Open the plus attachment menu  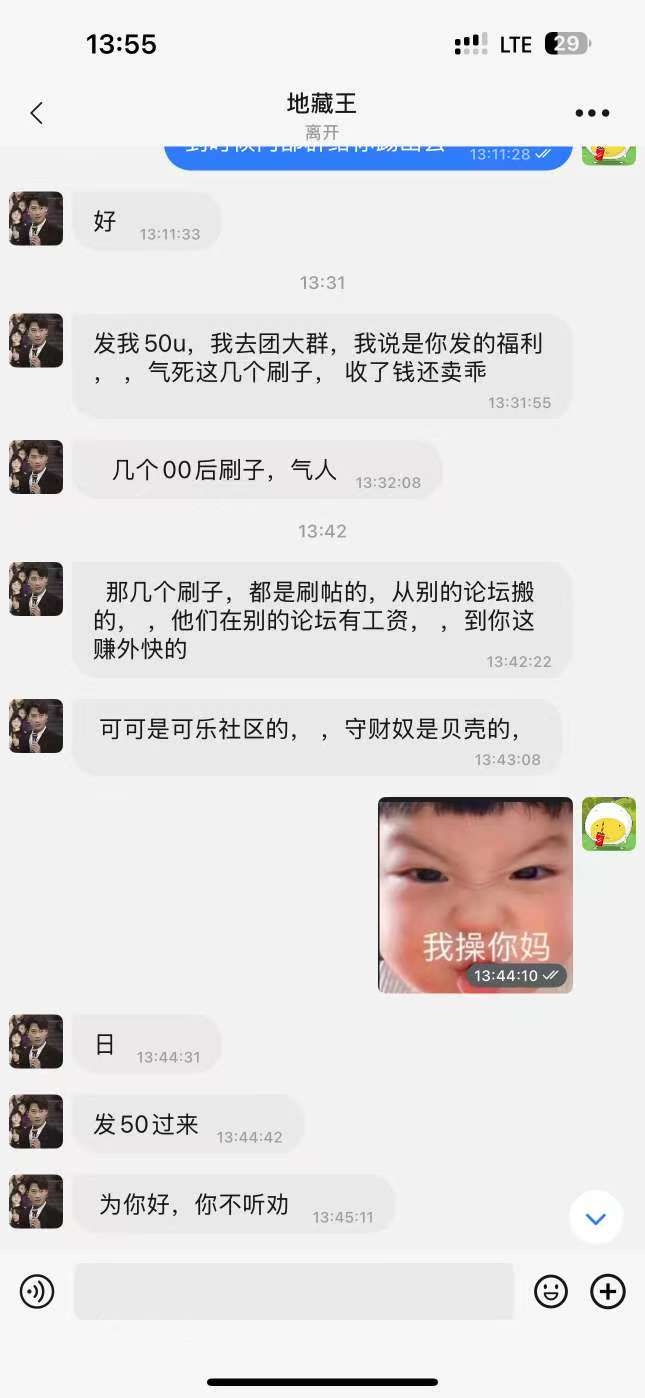click(608, 1292)
